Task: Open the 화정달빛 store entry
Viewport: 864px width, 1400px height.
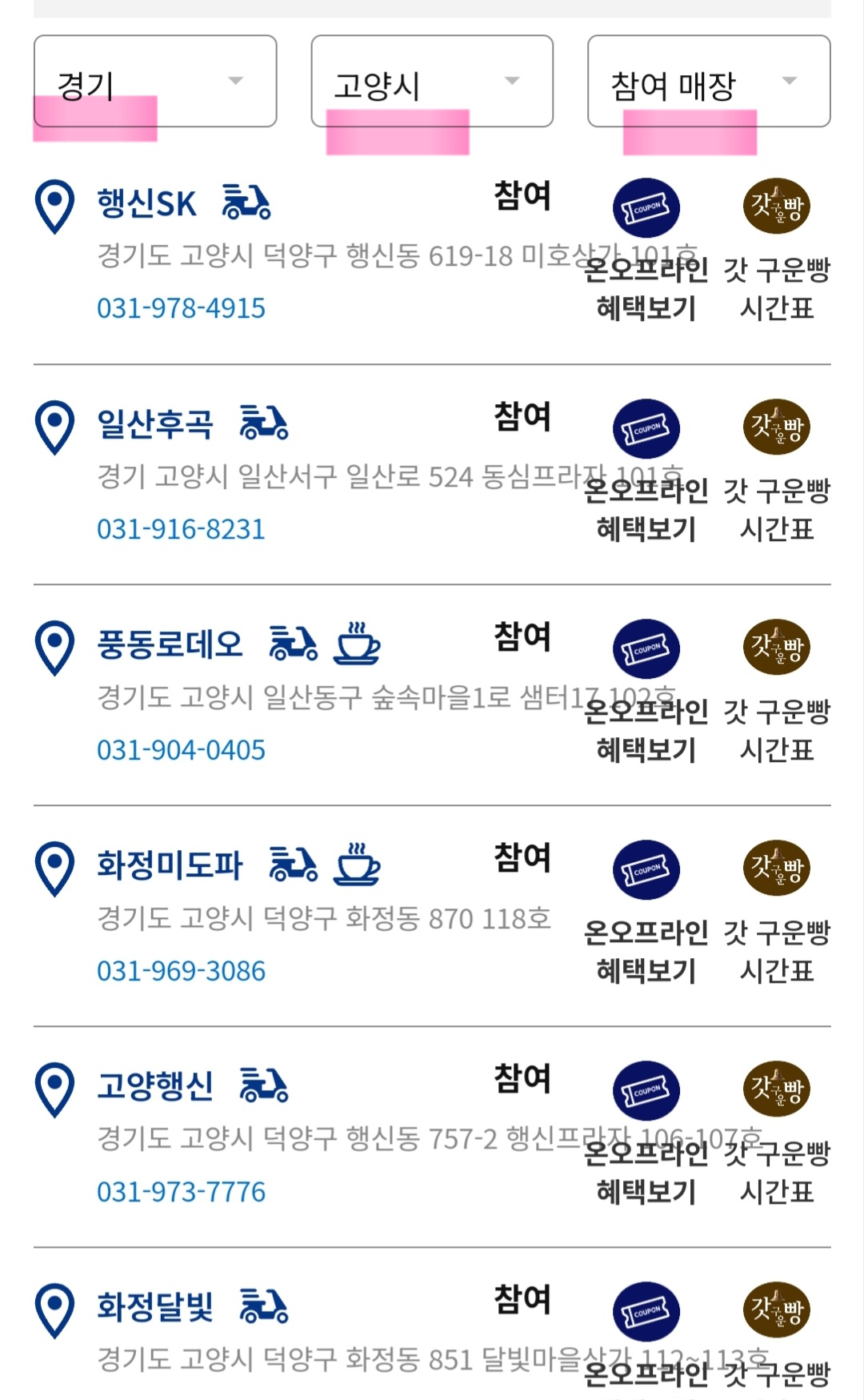Action: (155, 1307)
